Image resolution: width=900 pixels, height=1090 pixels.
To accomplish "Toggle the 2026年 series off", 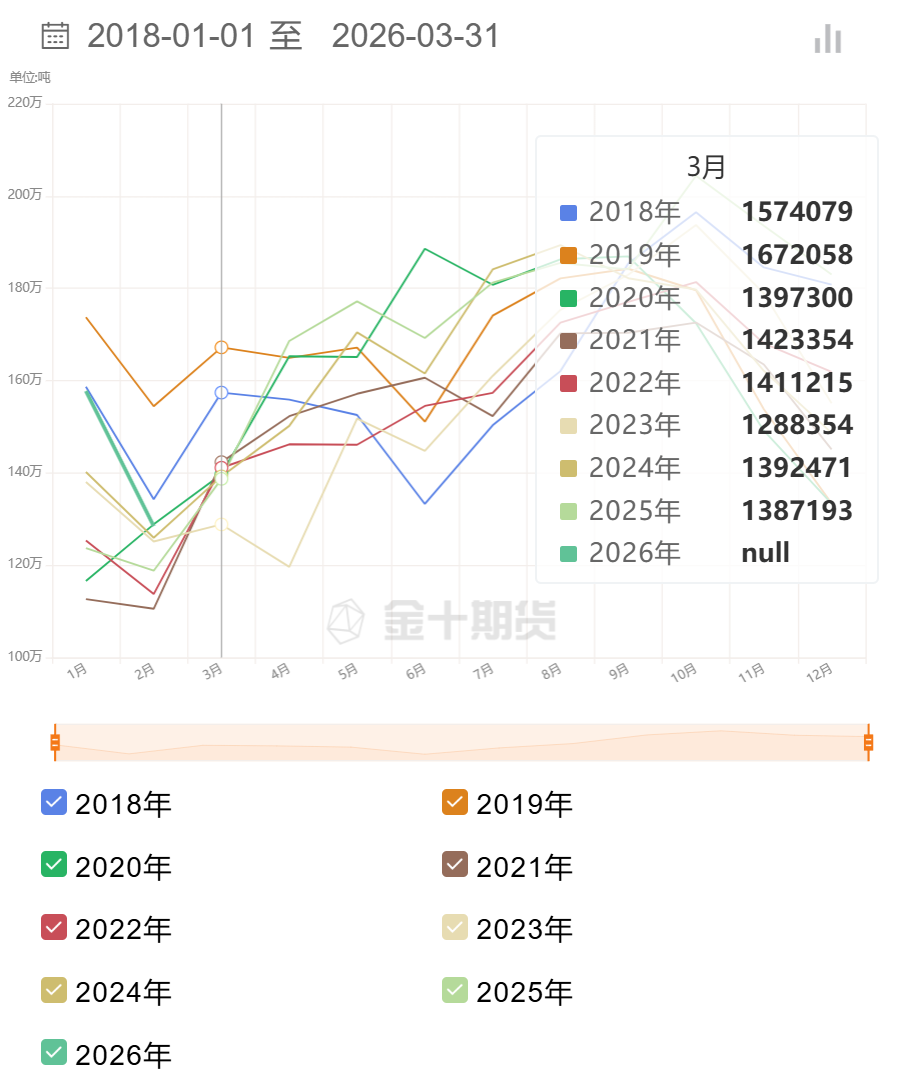I will point(54,1052).
